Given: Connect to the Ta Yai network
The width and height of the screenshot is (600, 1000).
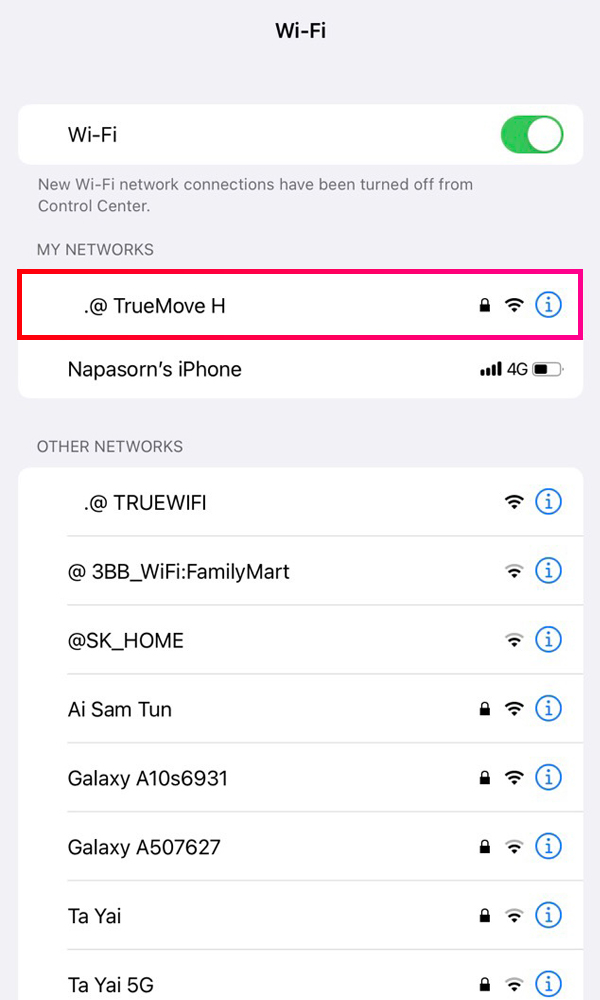Looking at the screenshot, I should pos(94,916).
